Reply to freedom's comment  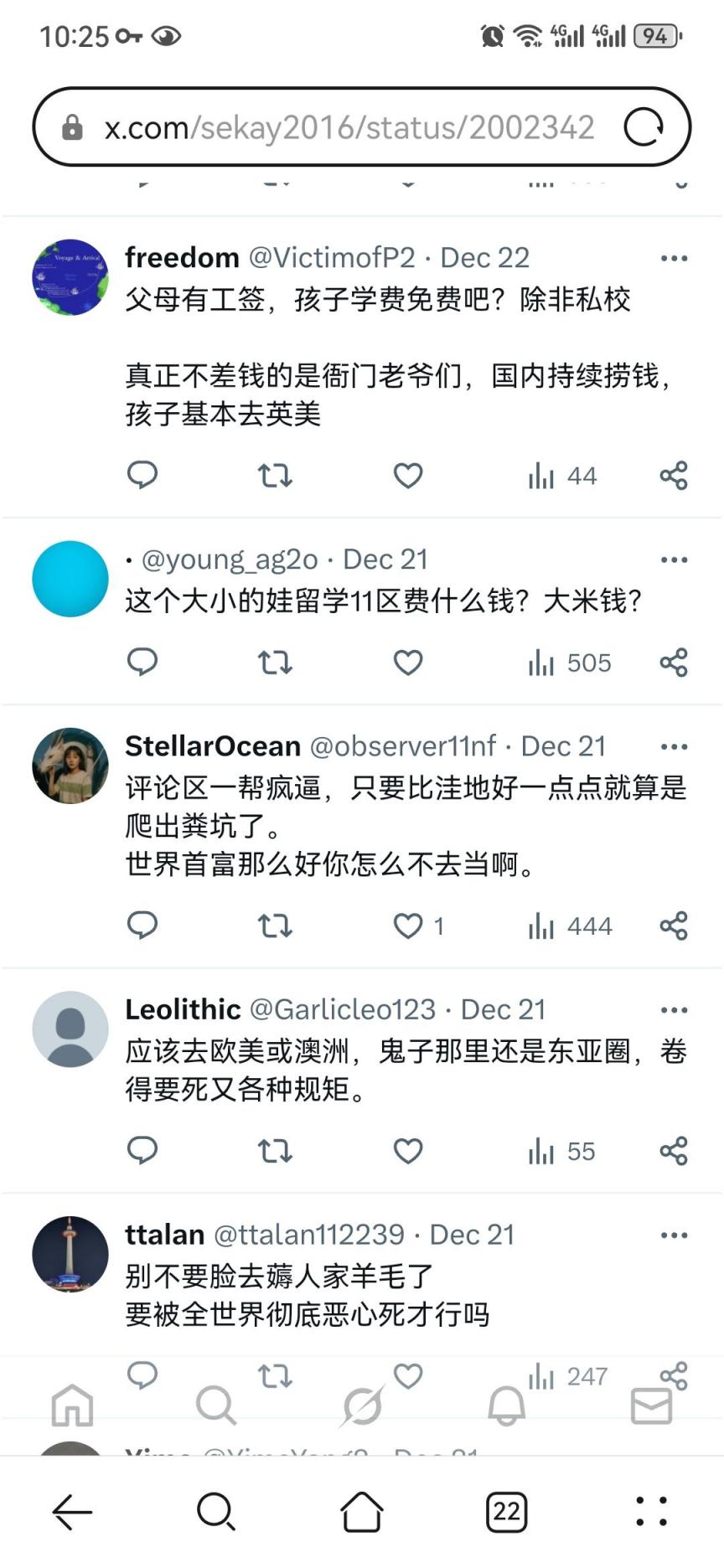(x=142, y=476)
